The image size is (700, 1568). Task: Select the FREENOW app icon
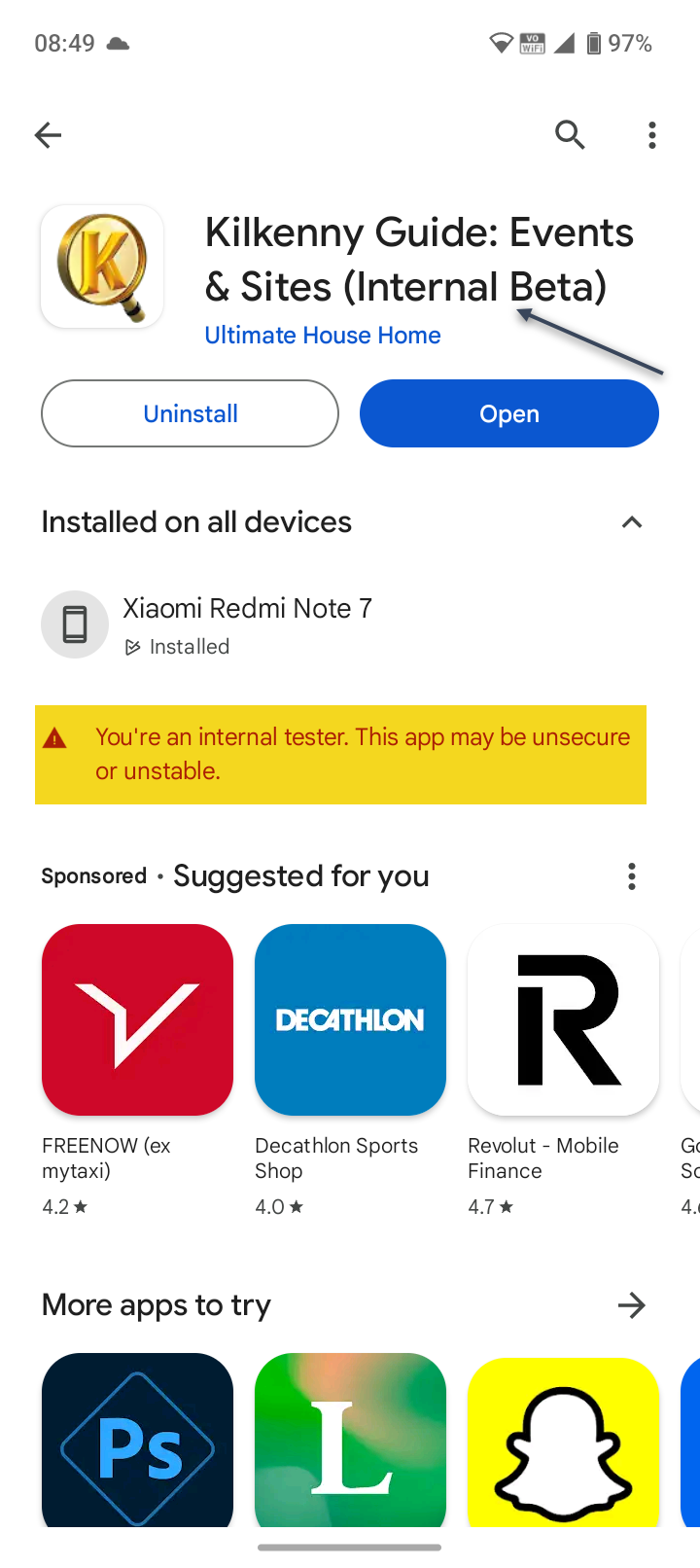pos(136,1019)
